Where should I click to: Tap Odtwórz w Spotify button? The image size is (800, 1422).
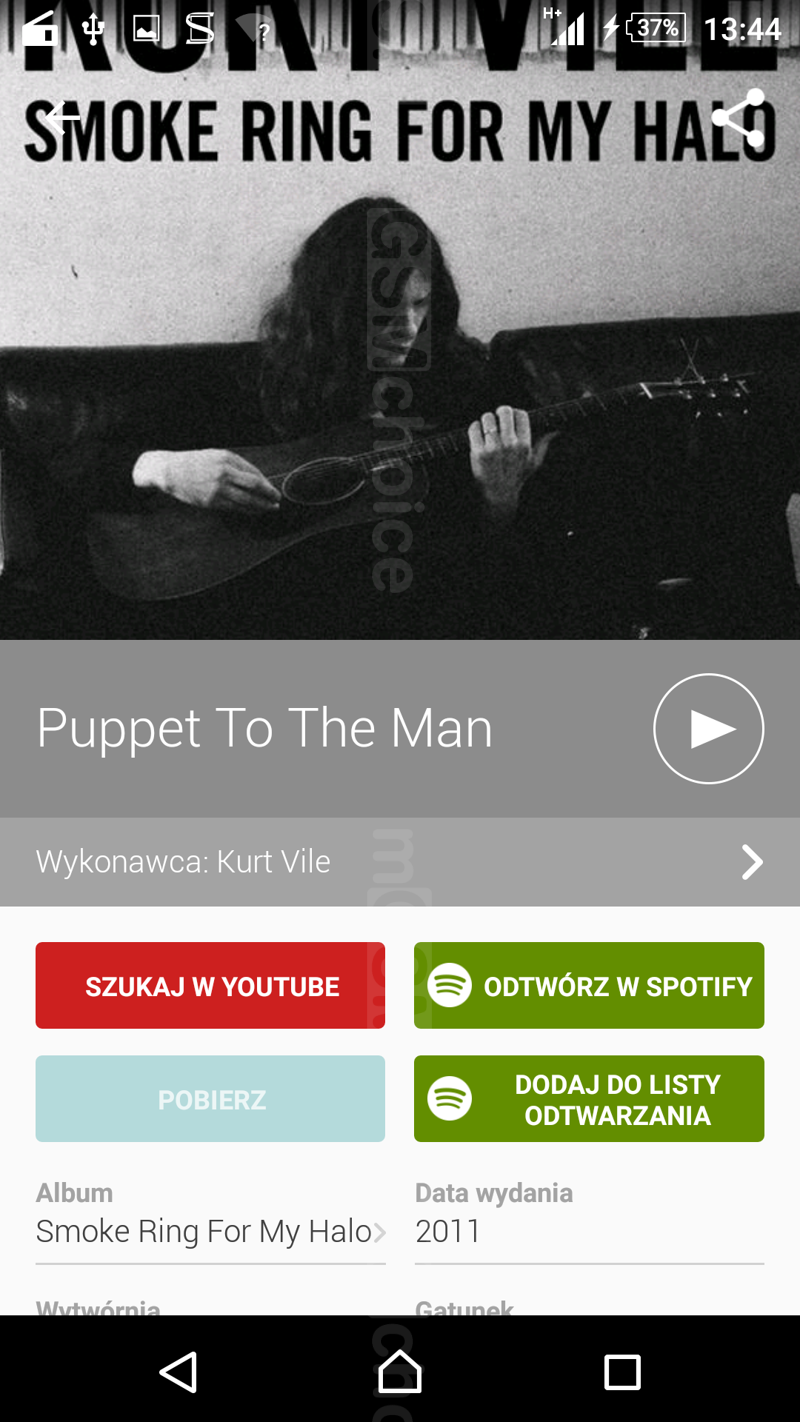click(589, 986)
